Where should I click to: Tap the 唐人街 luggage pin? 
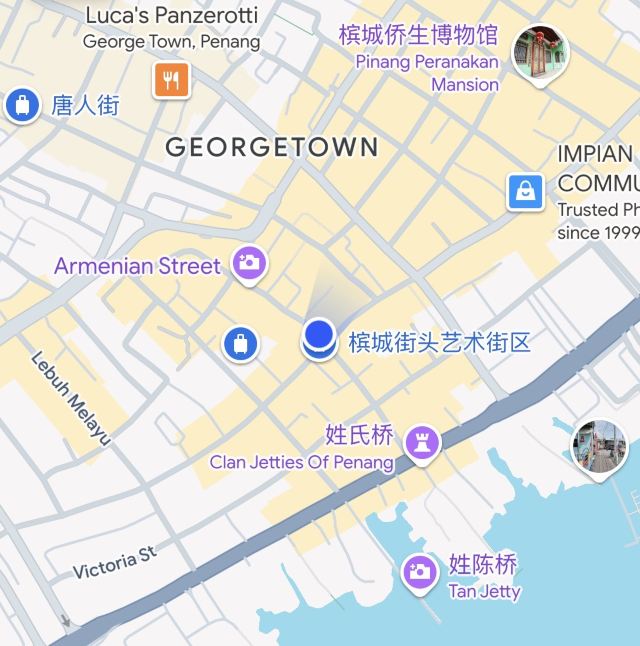pyautogui.click(x=22, y=104)
